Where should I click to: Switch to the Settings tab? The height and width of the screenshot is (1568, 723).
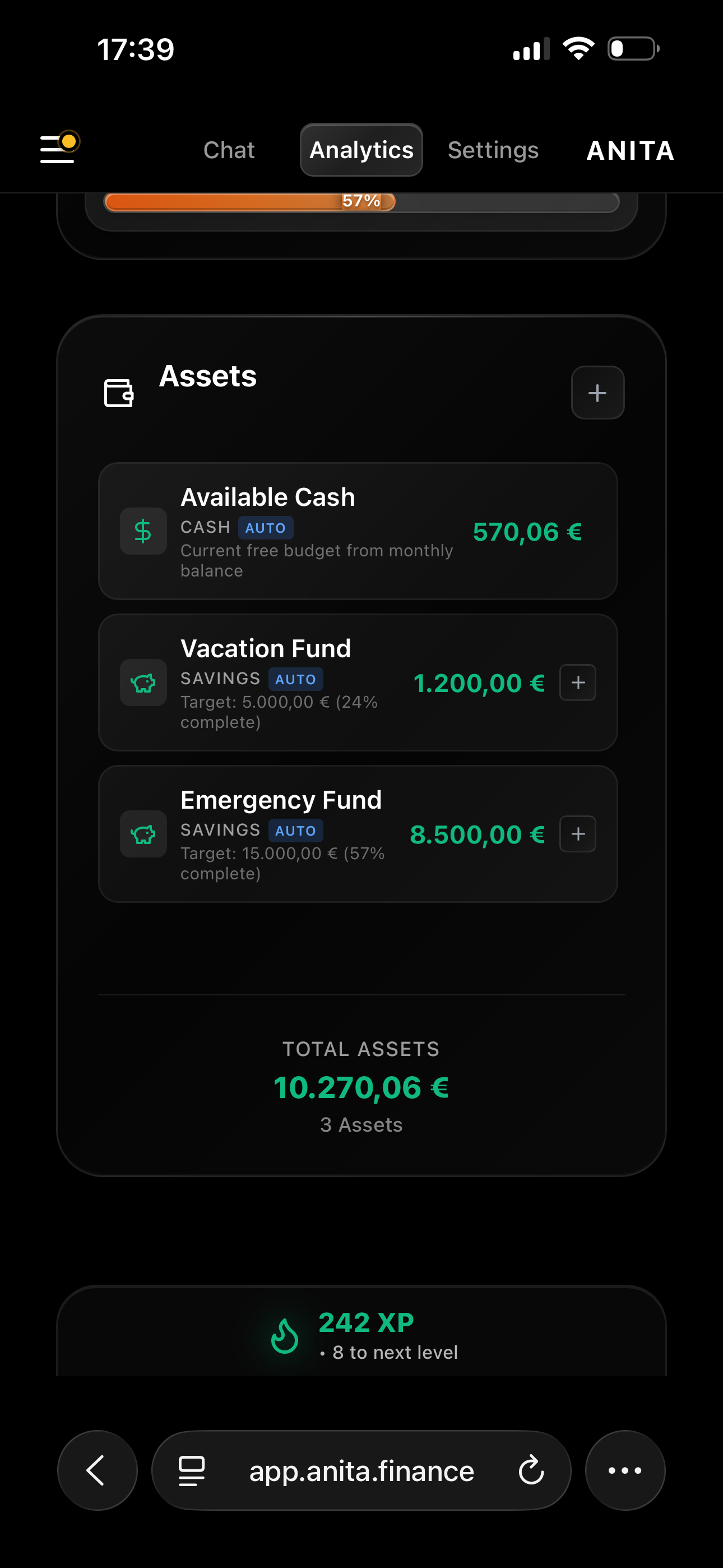(x=493, y=149)
